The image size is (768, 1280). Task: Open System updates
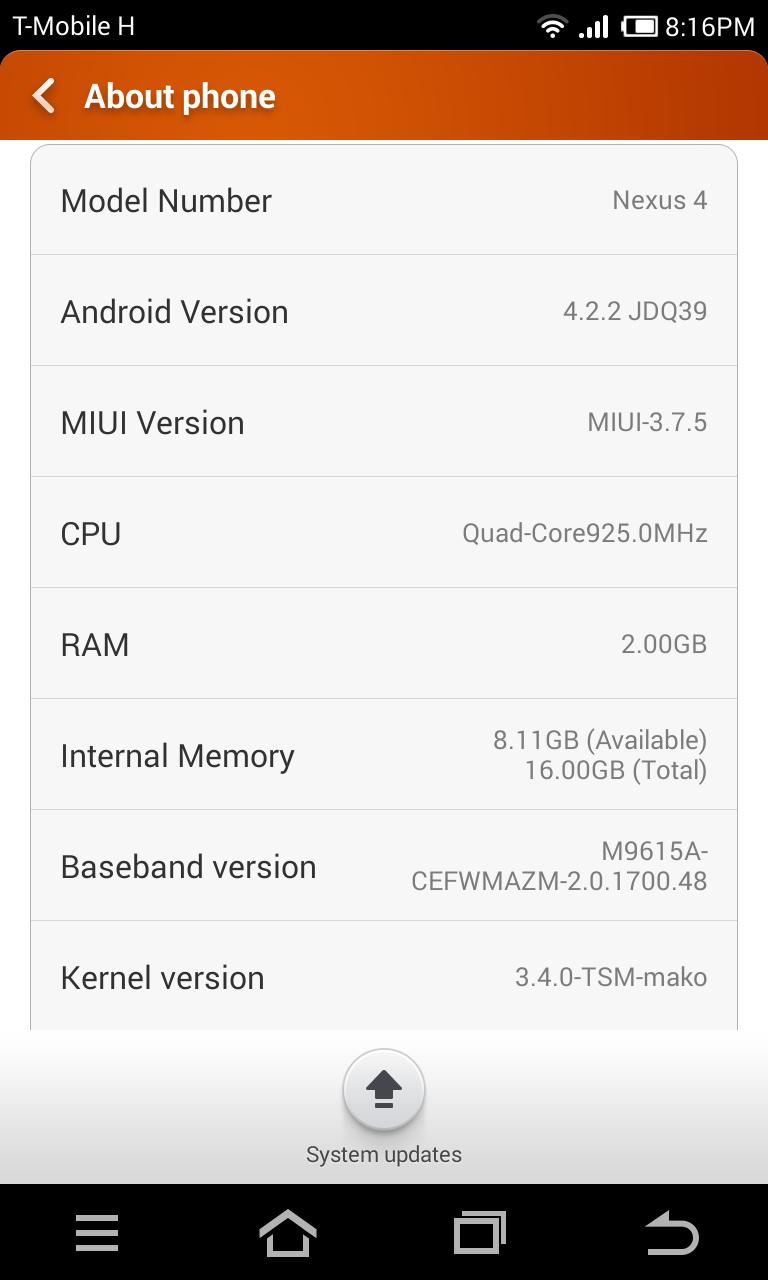coord(384,1092)
